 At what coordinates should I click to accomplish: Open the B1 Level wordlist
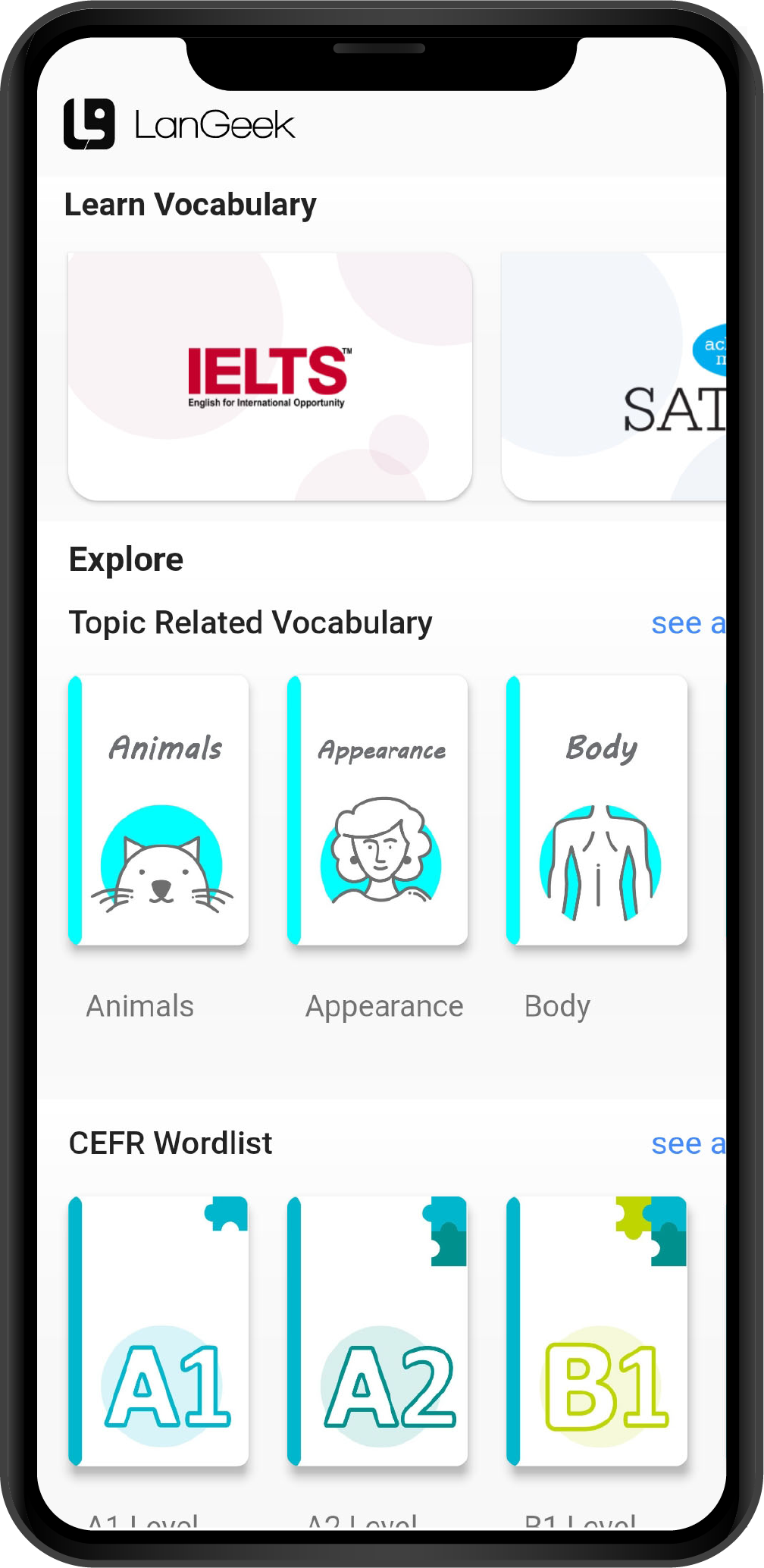(x=596, y=1331)
